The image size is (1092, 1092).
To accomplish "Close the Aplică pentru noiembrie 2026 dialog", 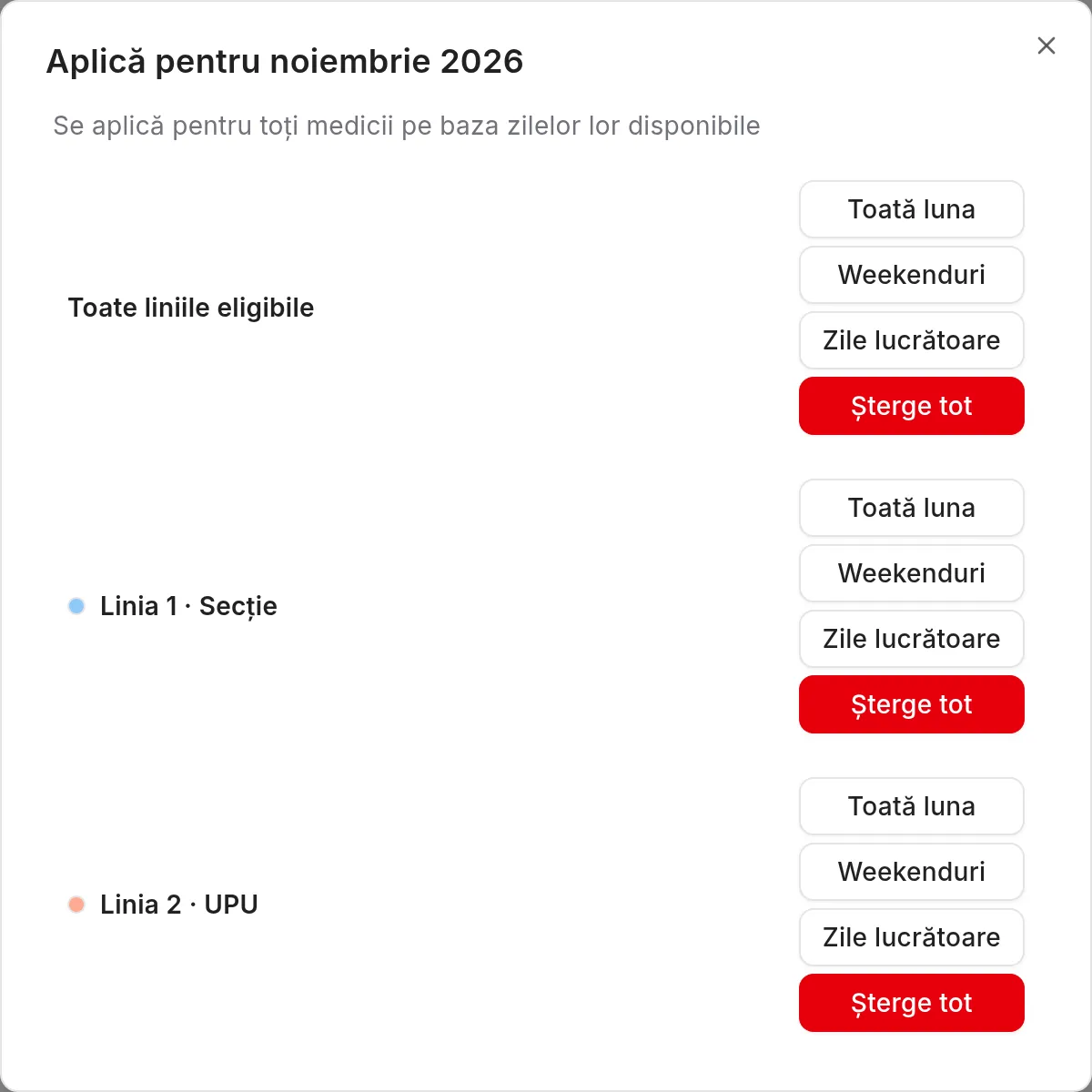I will tap(1046, 45).
